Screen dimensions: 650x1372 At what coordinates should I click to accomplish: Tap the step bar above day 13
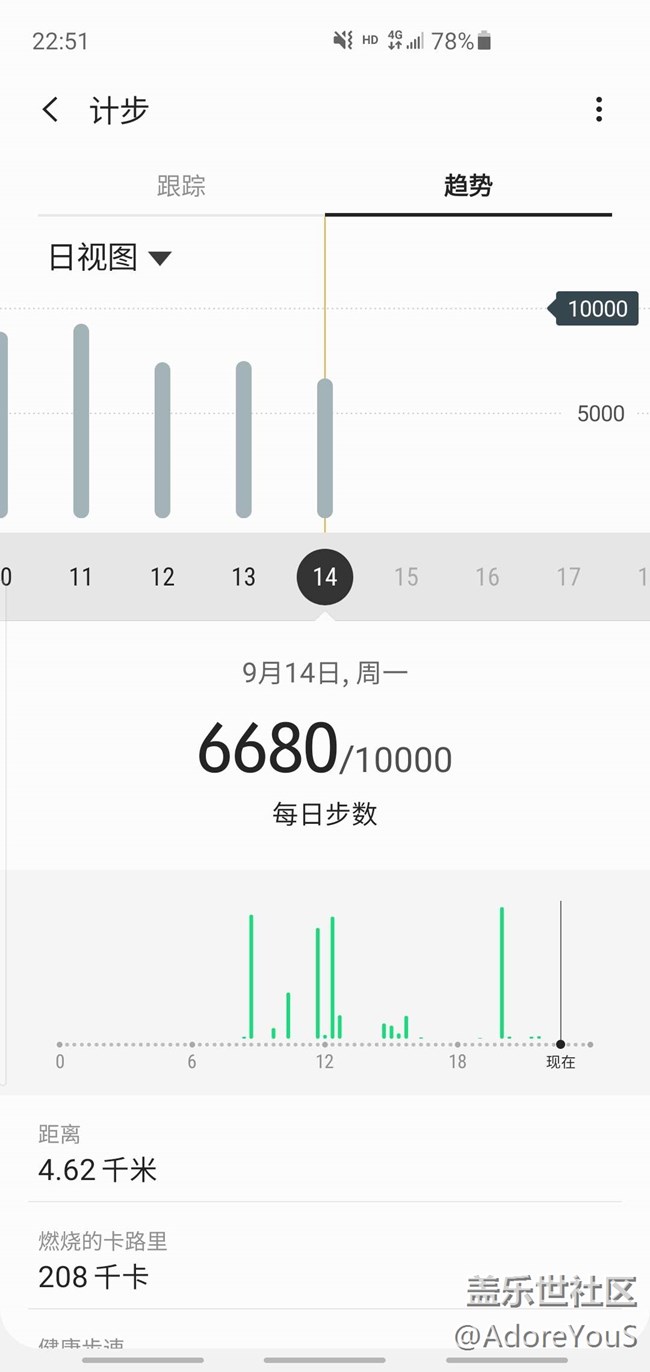244,440
